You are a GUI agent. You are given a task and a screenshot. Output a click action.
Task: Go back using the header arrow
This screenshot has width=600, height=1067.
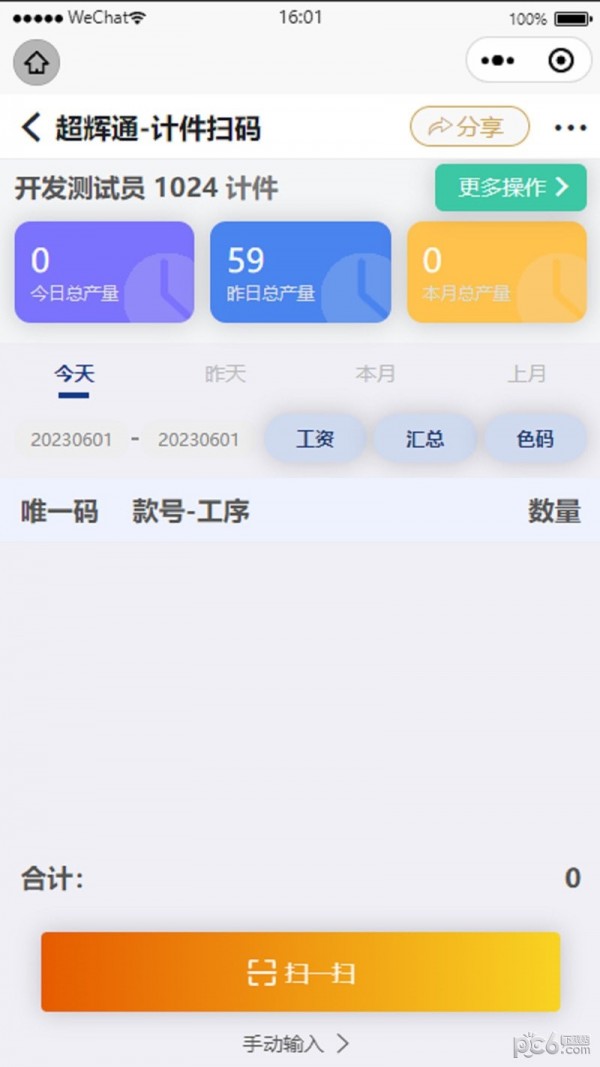32,128
